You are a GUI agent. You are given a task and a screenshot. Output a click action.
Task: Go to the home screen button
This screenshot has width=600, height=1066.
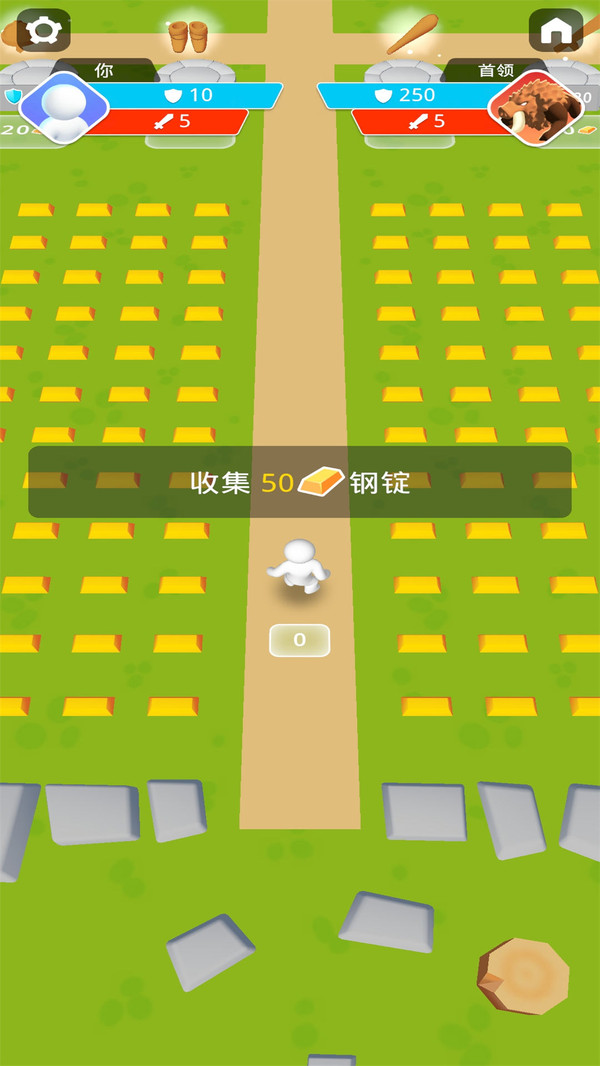[x=556, y=31]
